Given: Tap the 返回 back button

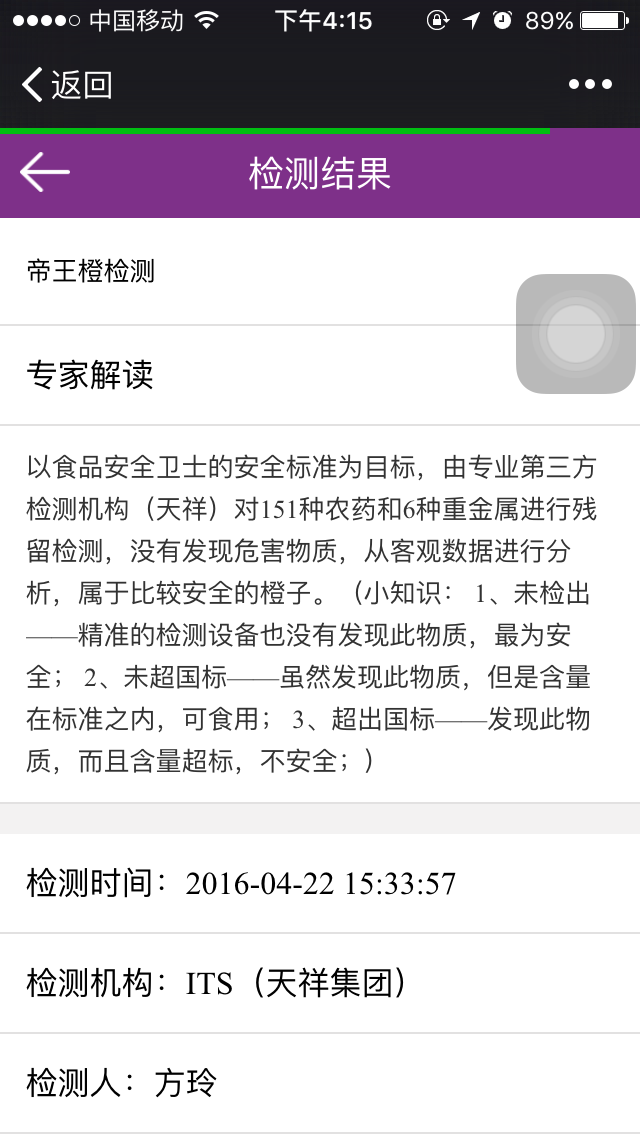Looking at the screenshot, I should point(66,85).
